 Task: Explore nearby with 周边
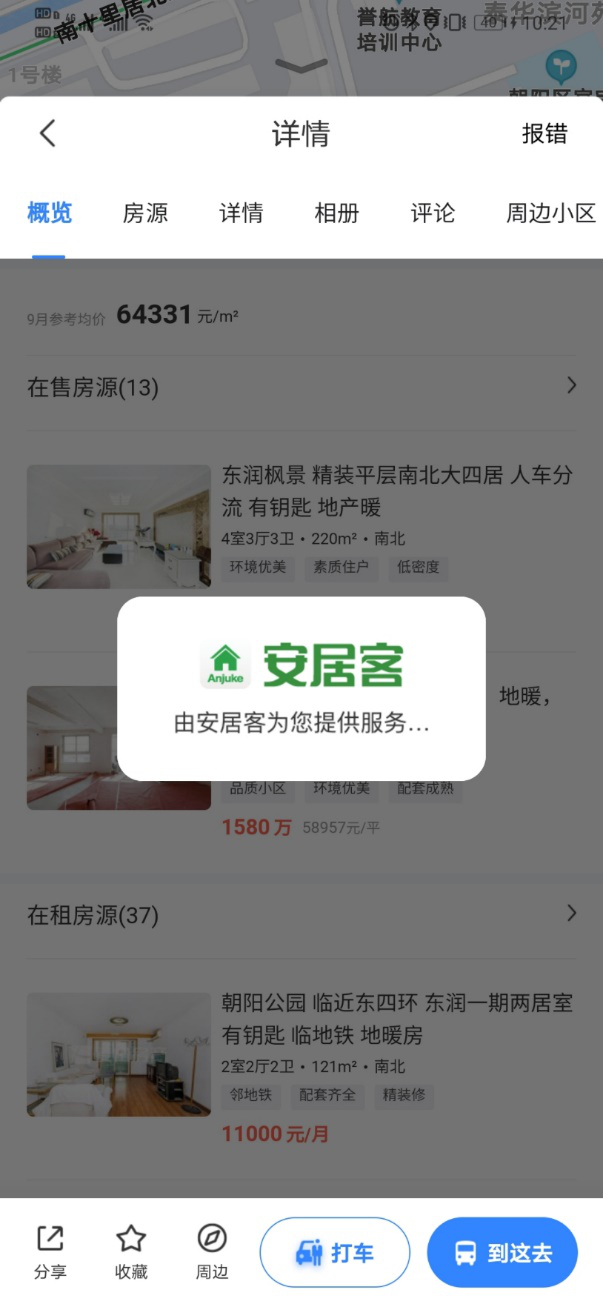click(211, 1251)
